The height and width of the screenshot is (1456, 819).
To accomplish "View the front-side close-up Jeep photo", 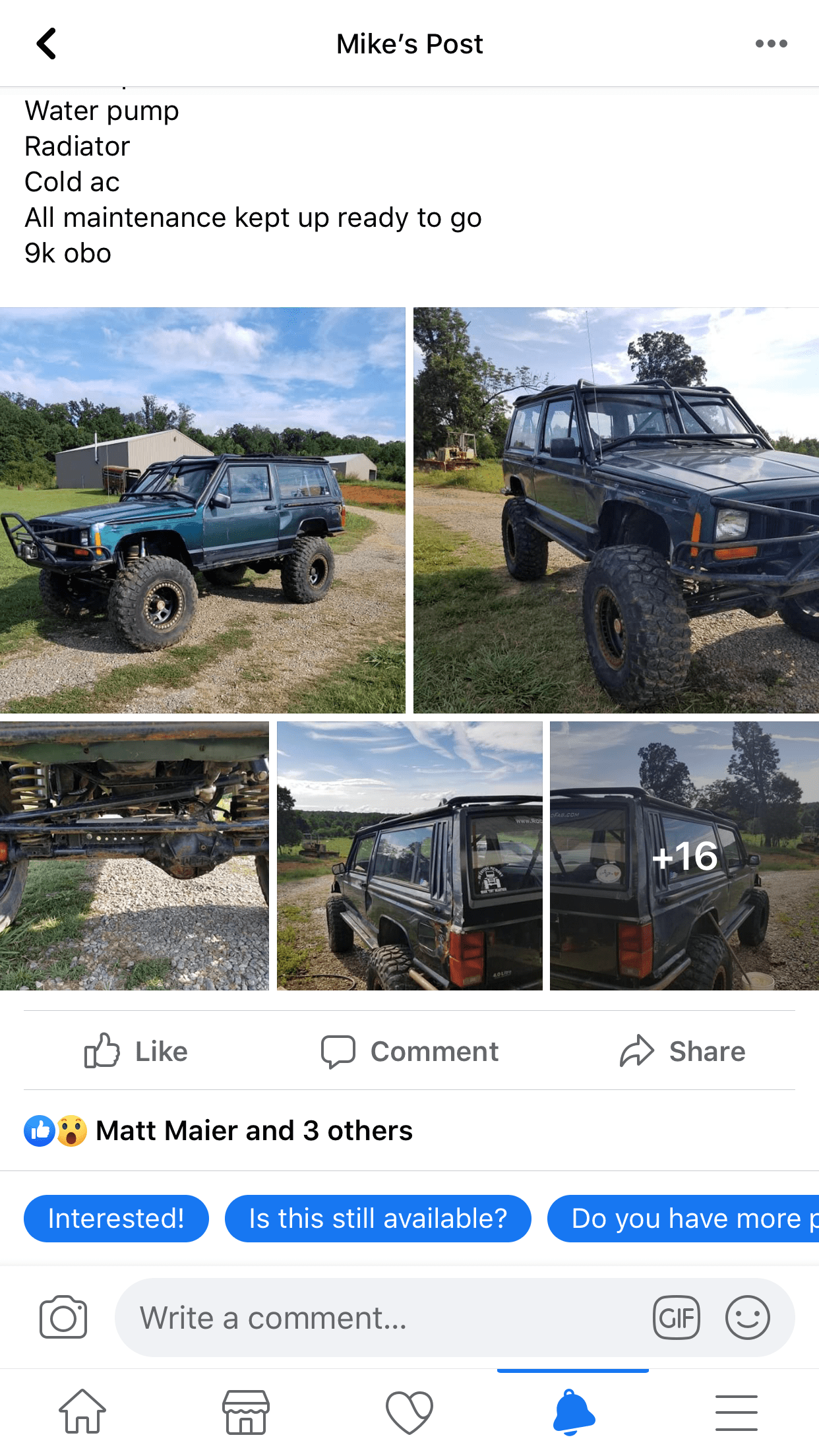I will coord(616,510).
